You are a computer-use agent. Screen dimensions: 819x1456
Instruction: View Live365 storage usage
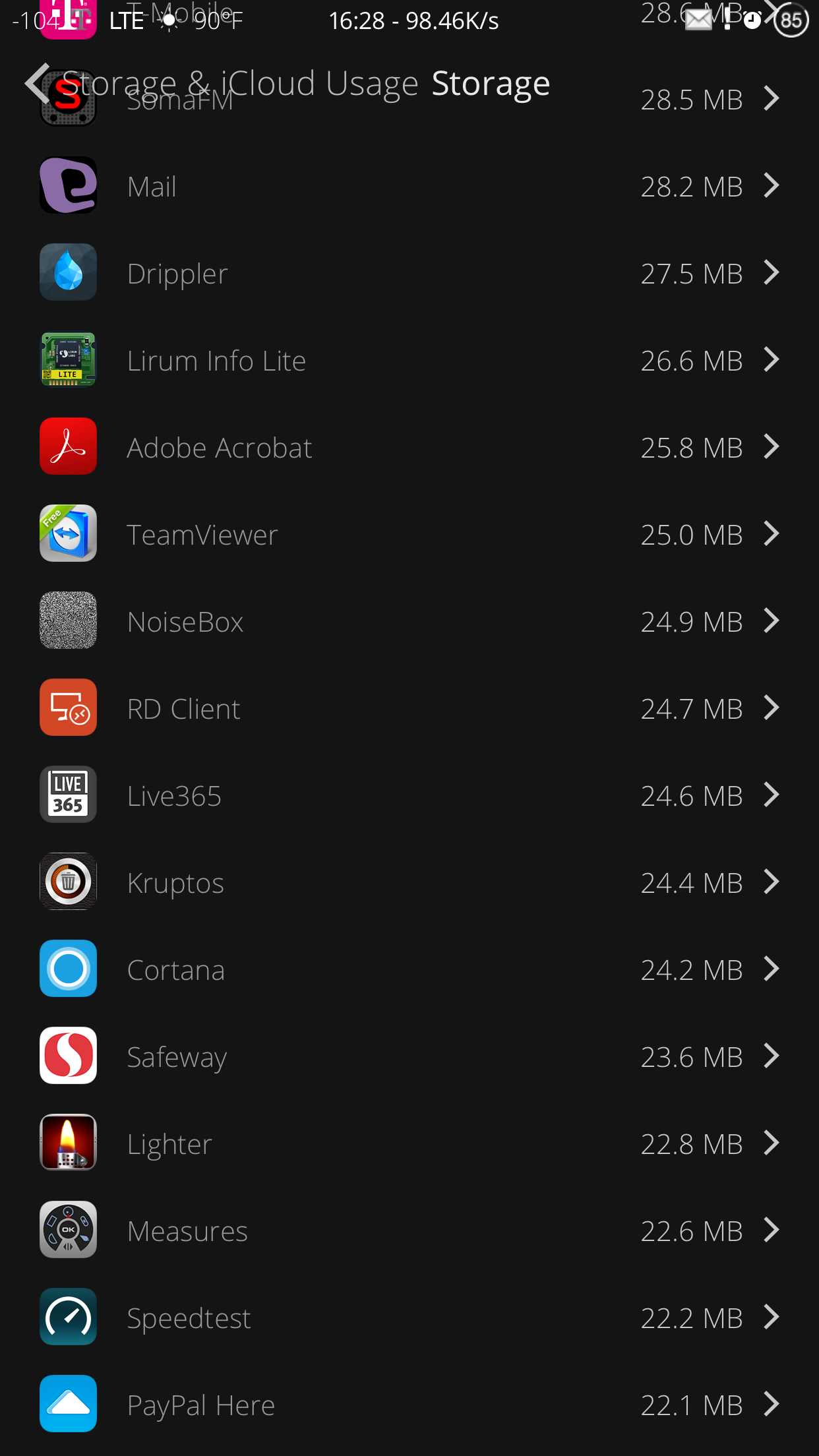[409, 795]
